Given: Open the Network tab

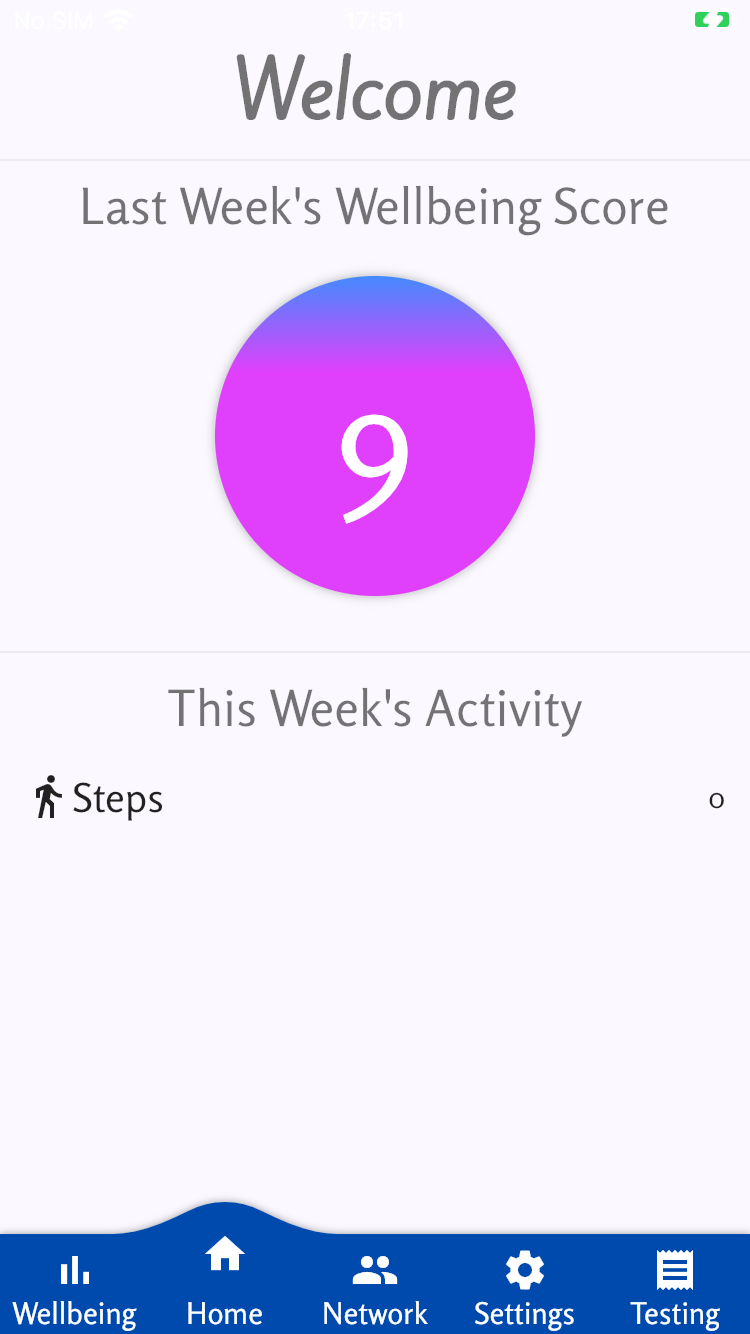Looking at the screenshot, I should (375, 1288).
